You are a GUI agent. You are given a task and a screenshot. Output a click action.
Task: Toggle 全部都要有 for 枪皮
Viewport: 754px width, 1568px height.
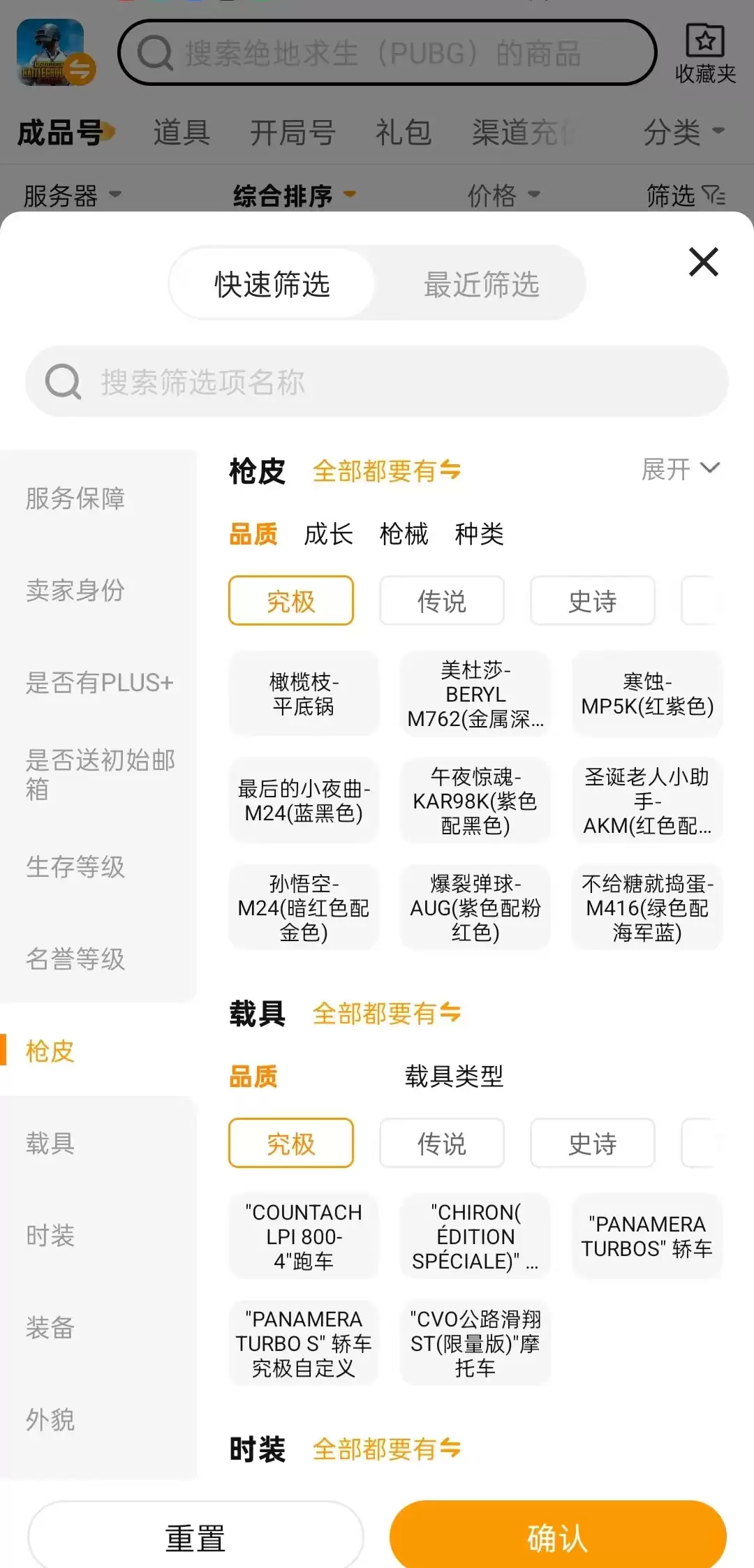(386, 471)
